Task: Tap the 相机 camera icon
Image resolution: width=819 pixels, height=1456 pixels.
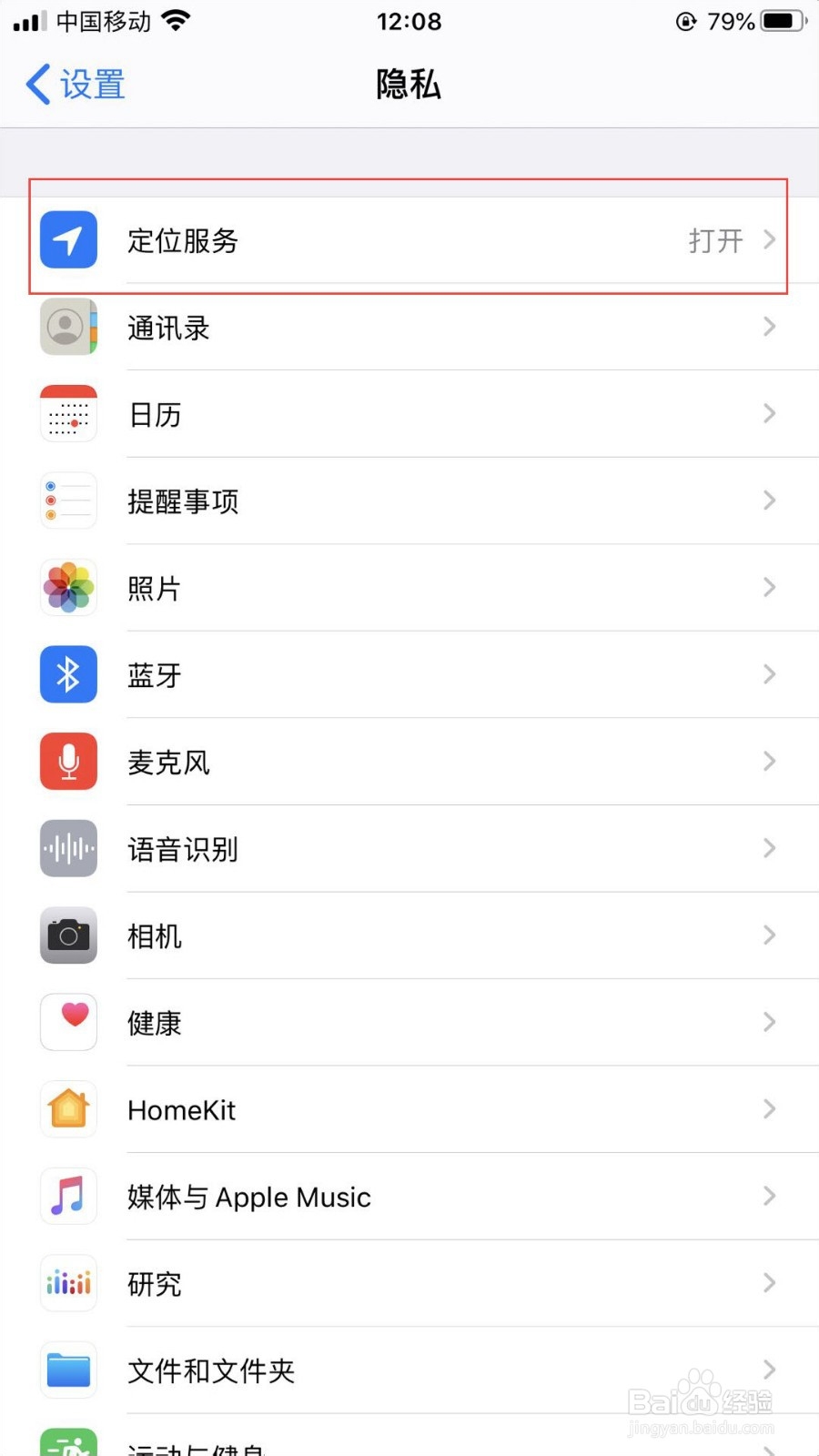Action: pyautogui.click(x=68, y=935)
